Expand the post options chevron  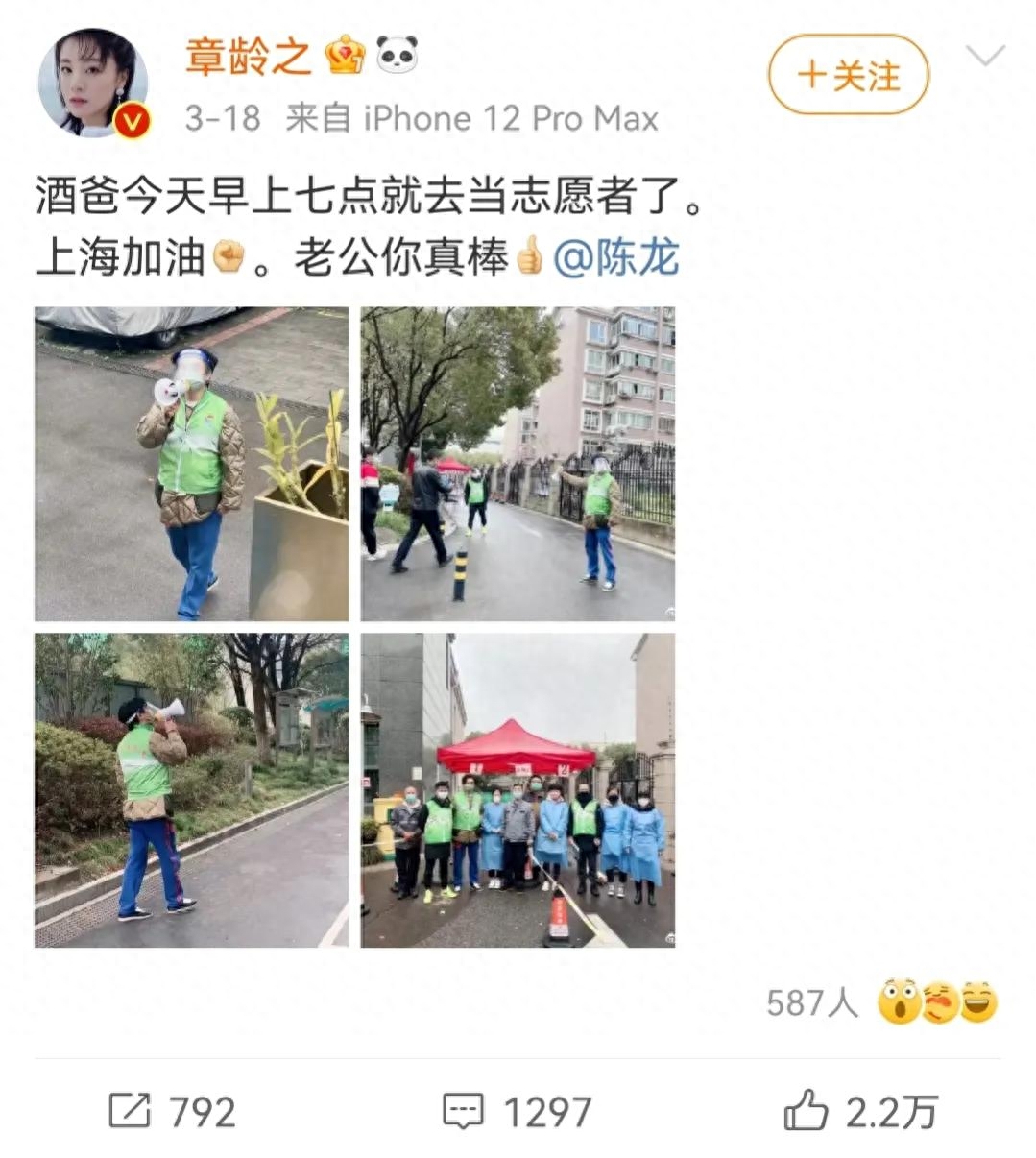(984, 58)
